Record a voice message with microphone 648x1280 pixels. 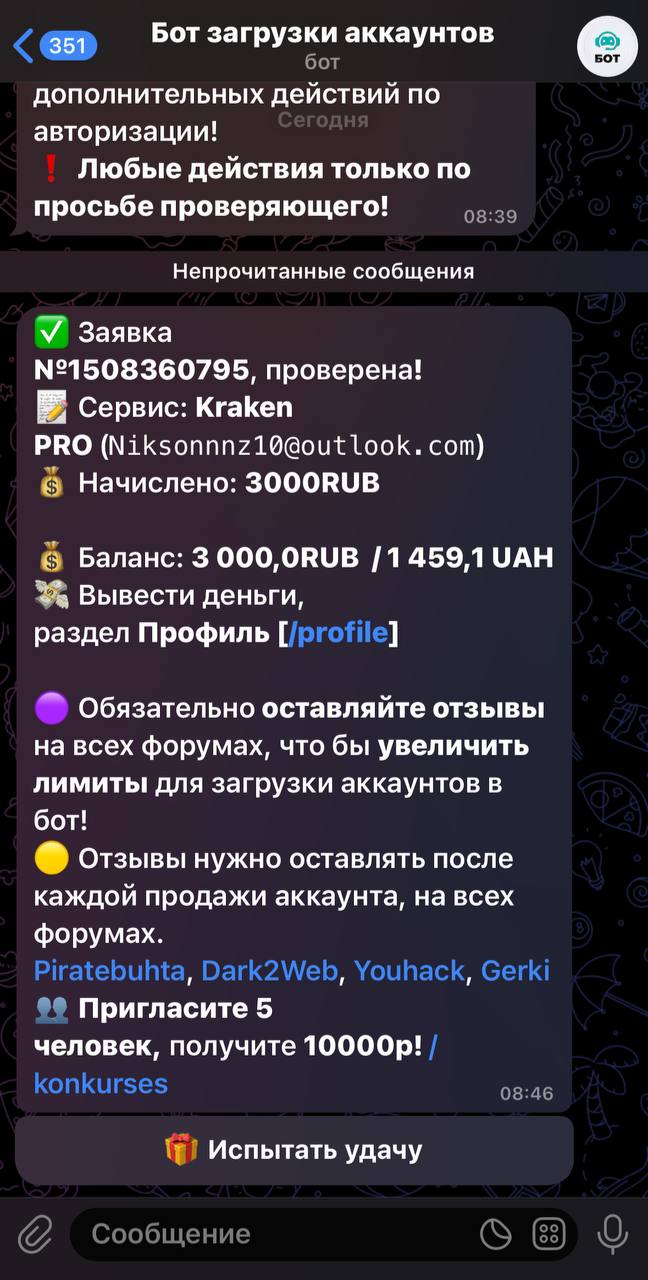pos(612,1234)
